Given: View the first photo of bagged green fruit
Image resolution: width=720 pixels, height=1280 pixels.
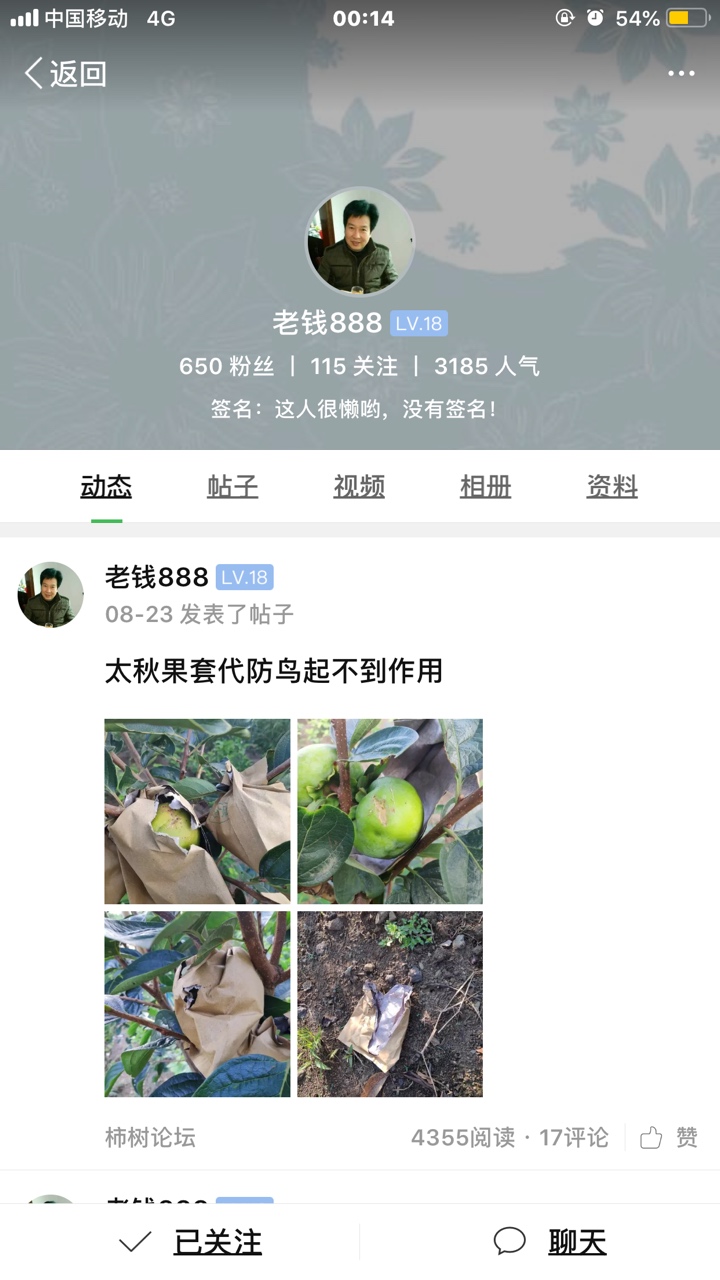Looking at the screenshot, I should [197, 811].
